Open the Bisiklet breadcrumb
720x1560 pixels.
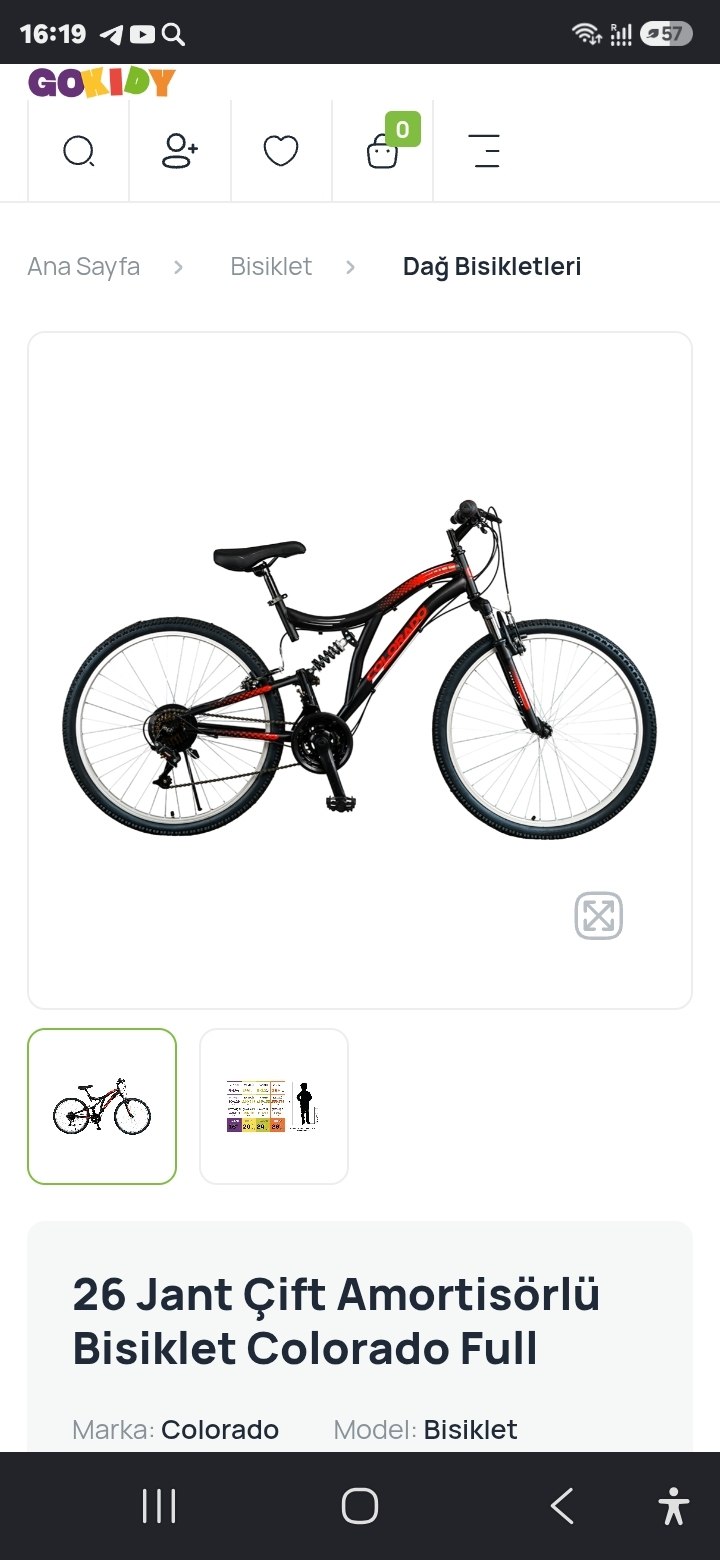point(271,267)
